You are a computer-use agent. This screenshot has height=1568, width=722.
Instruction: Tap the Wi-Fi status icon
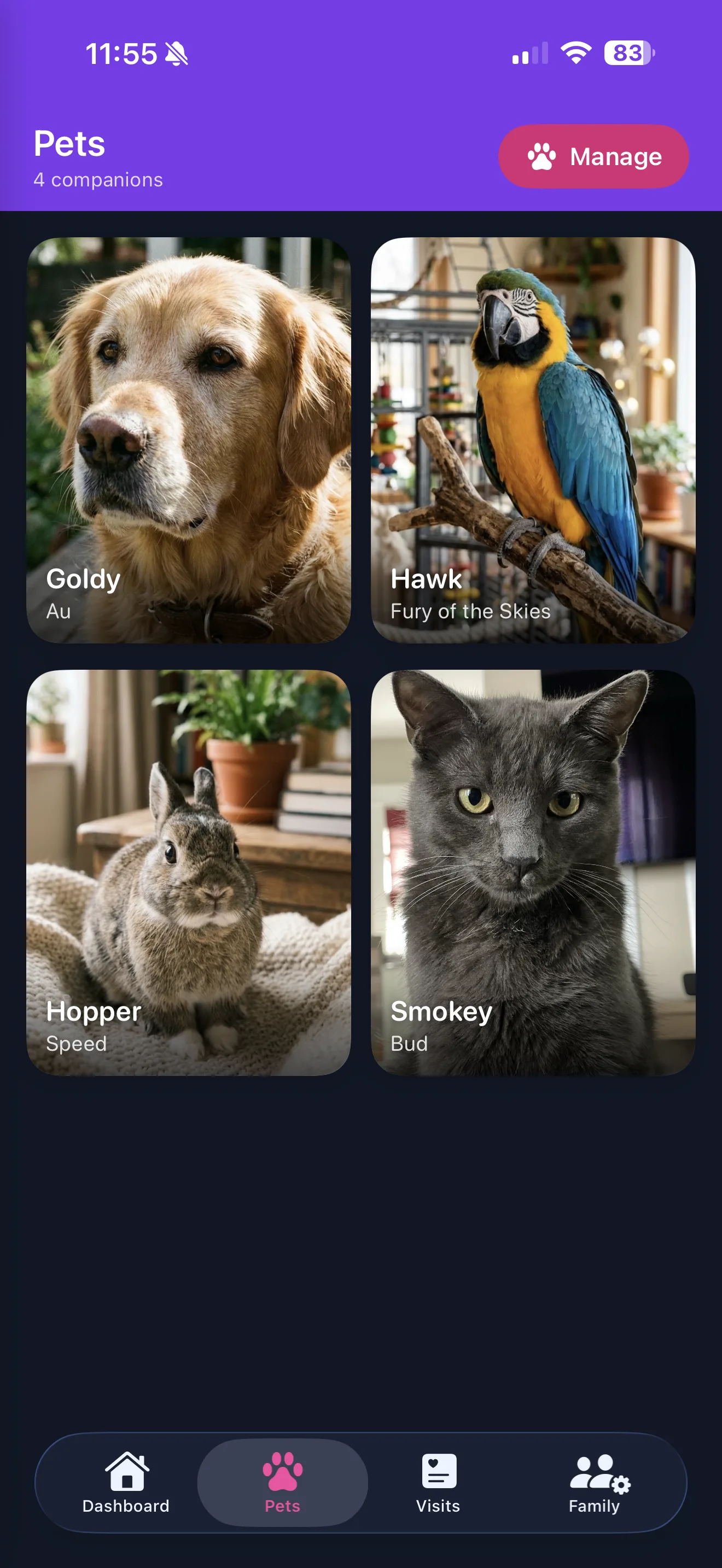click(575, 54)
